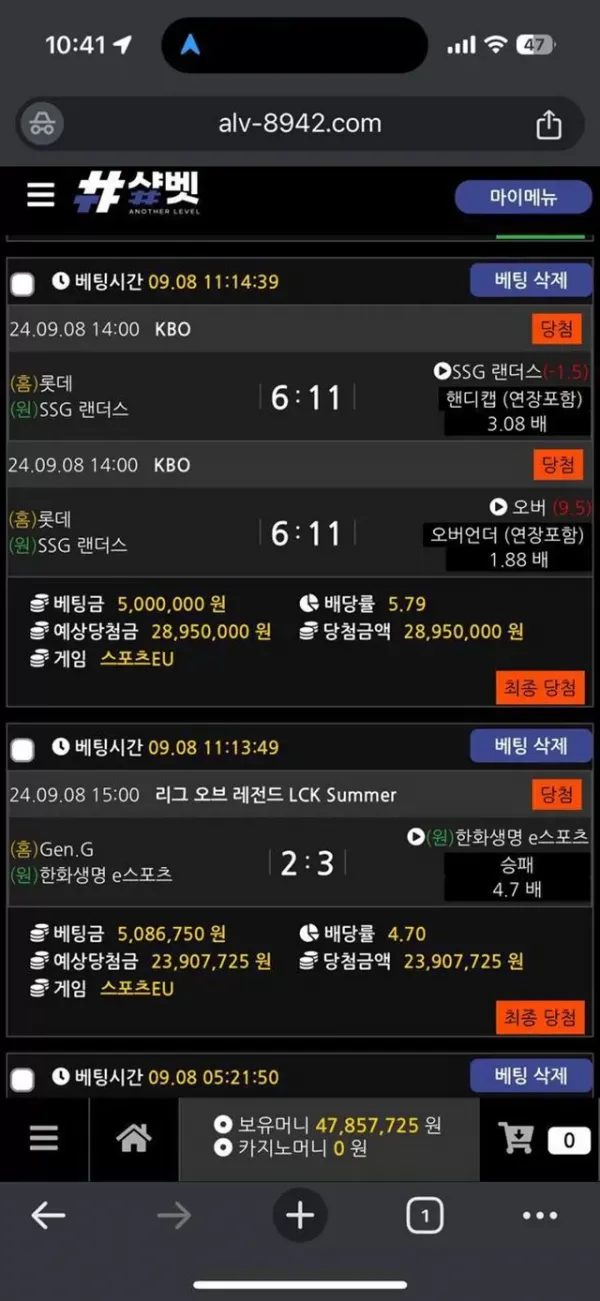Delete the bet placed at 11:14:39
The image size is (600, 1301).
tap(531, 280)
